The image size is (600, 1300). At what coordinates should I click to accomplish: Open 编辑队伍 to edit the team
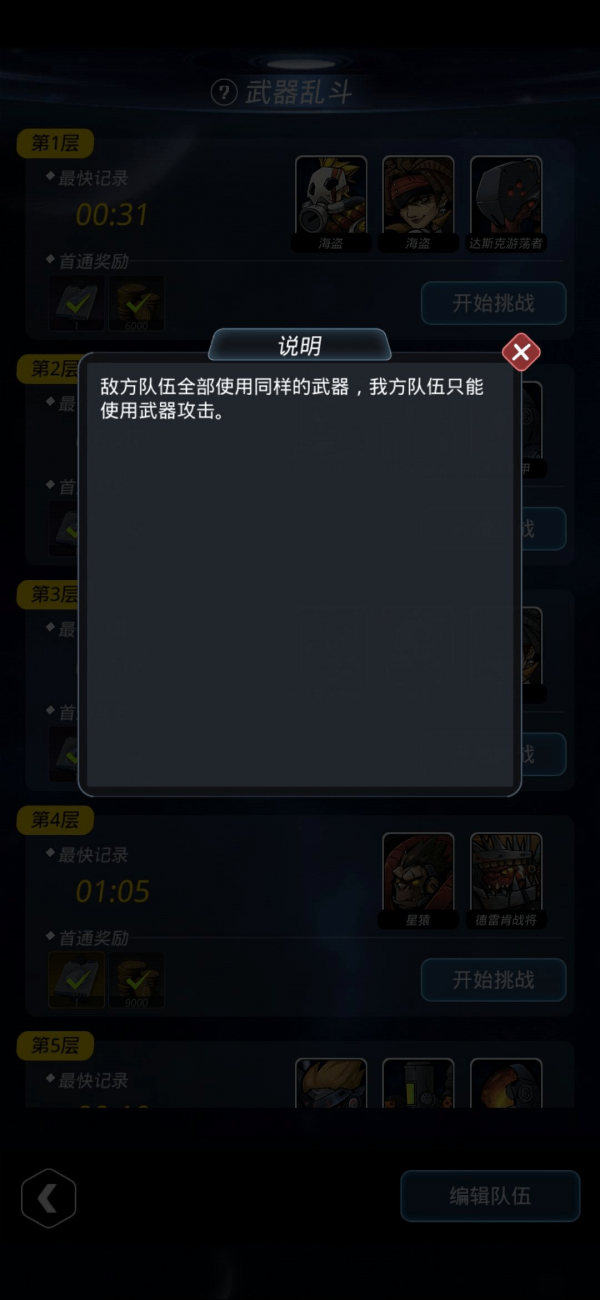point(490,1196)
